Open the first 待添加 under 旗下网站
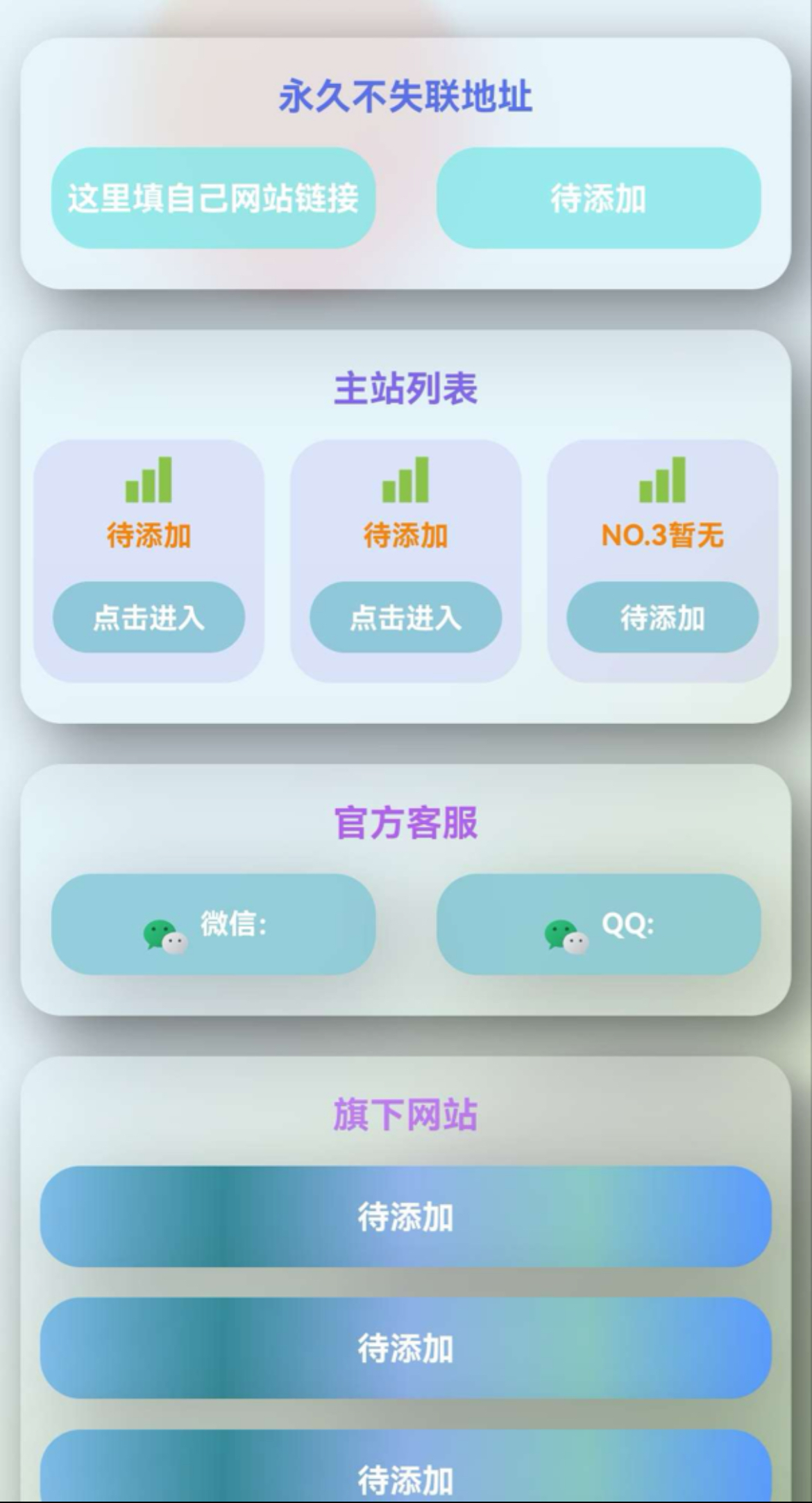Screen dimensions: 812x1503 tap(405, 1216)
